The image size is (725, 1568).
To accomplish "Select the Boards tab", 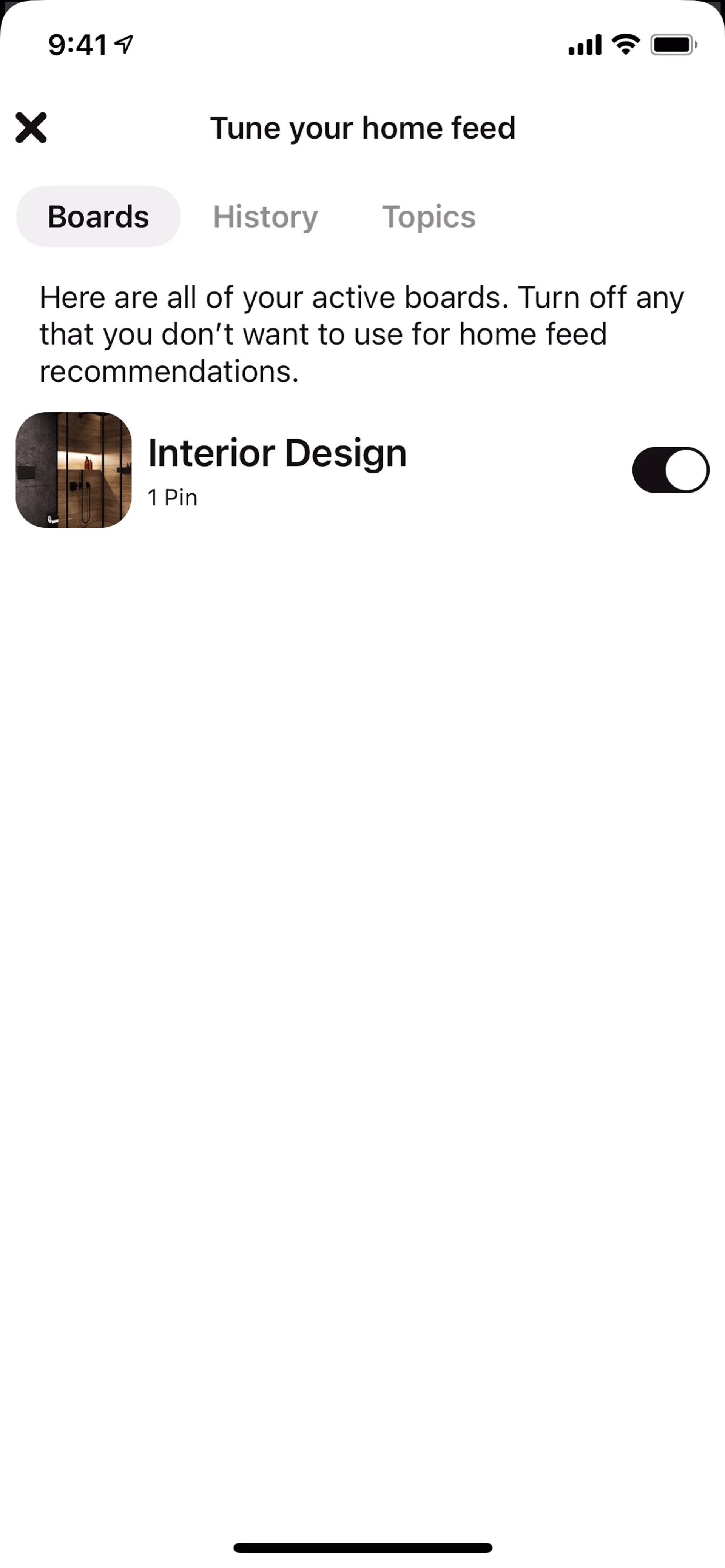I will tap(98, 217).
